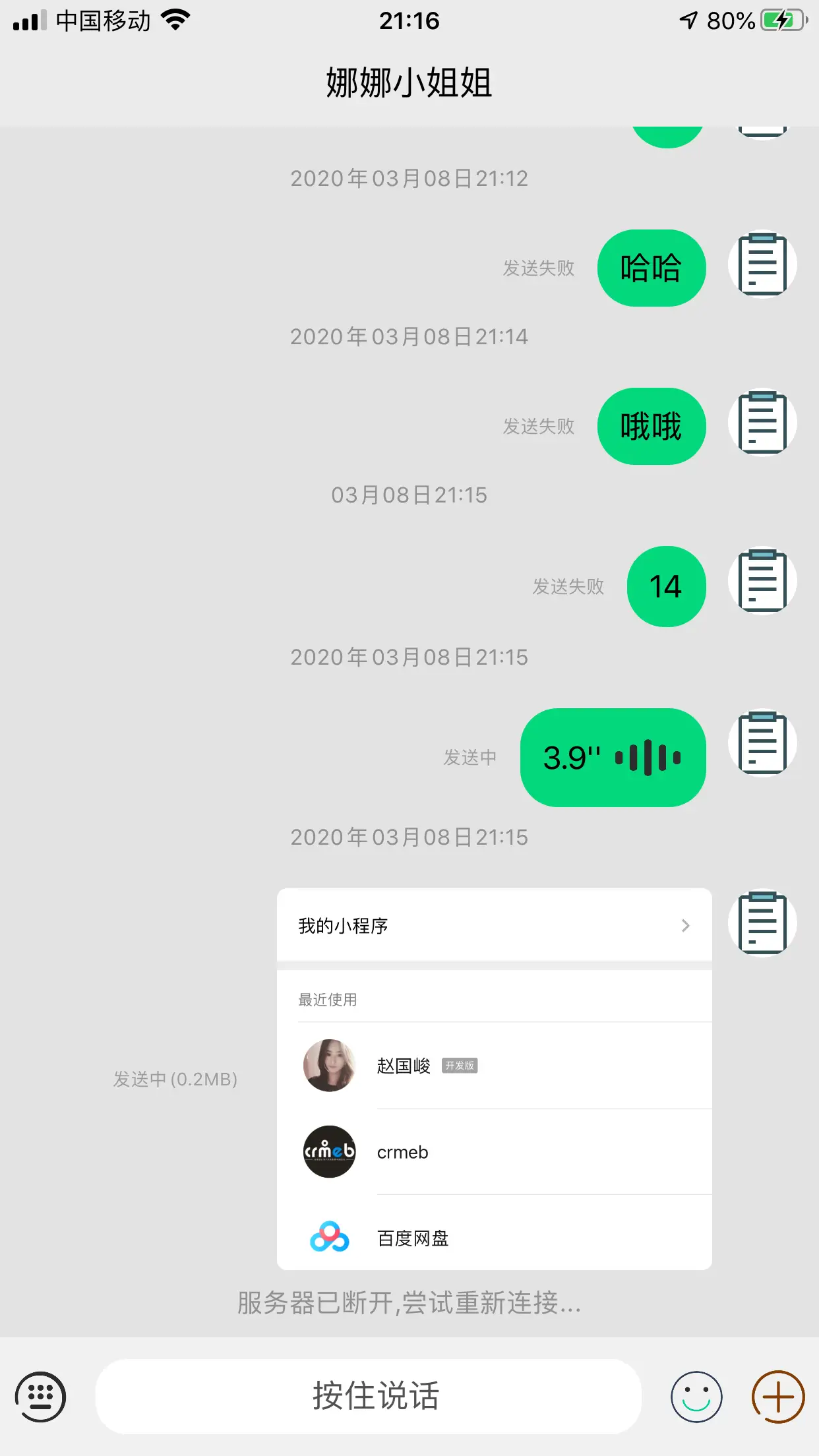Open the plus attachment menu

(778, 1397)
